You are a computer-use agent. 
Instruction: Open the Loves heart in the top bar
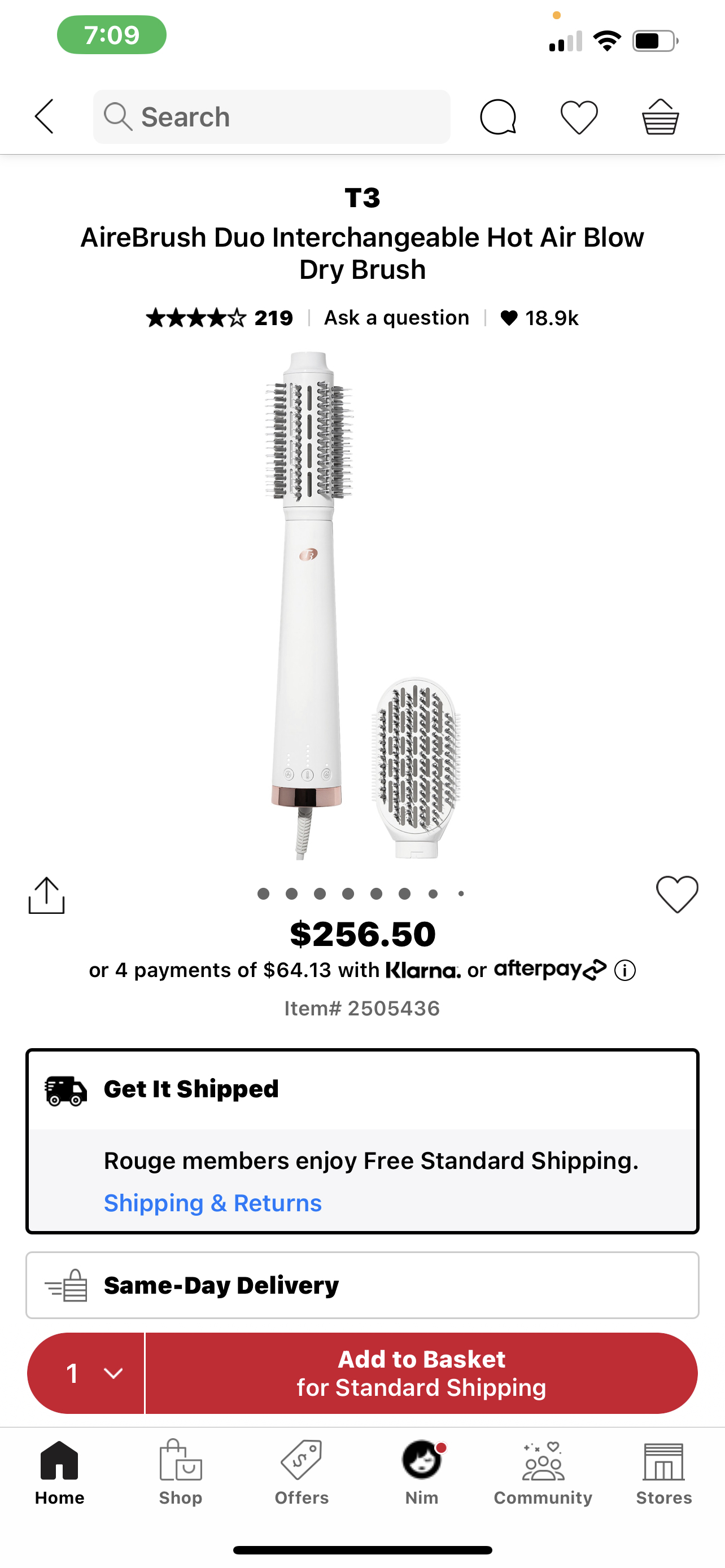click(x=579, y=117)
